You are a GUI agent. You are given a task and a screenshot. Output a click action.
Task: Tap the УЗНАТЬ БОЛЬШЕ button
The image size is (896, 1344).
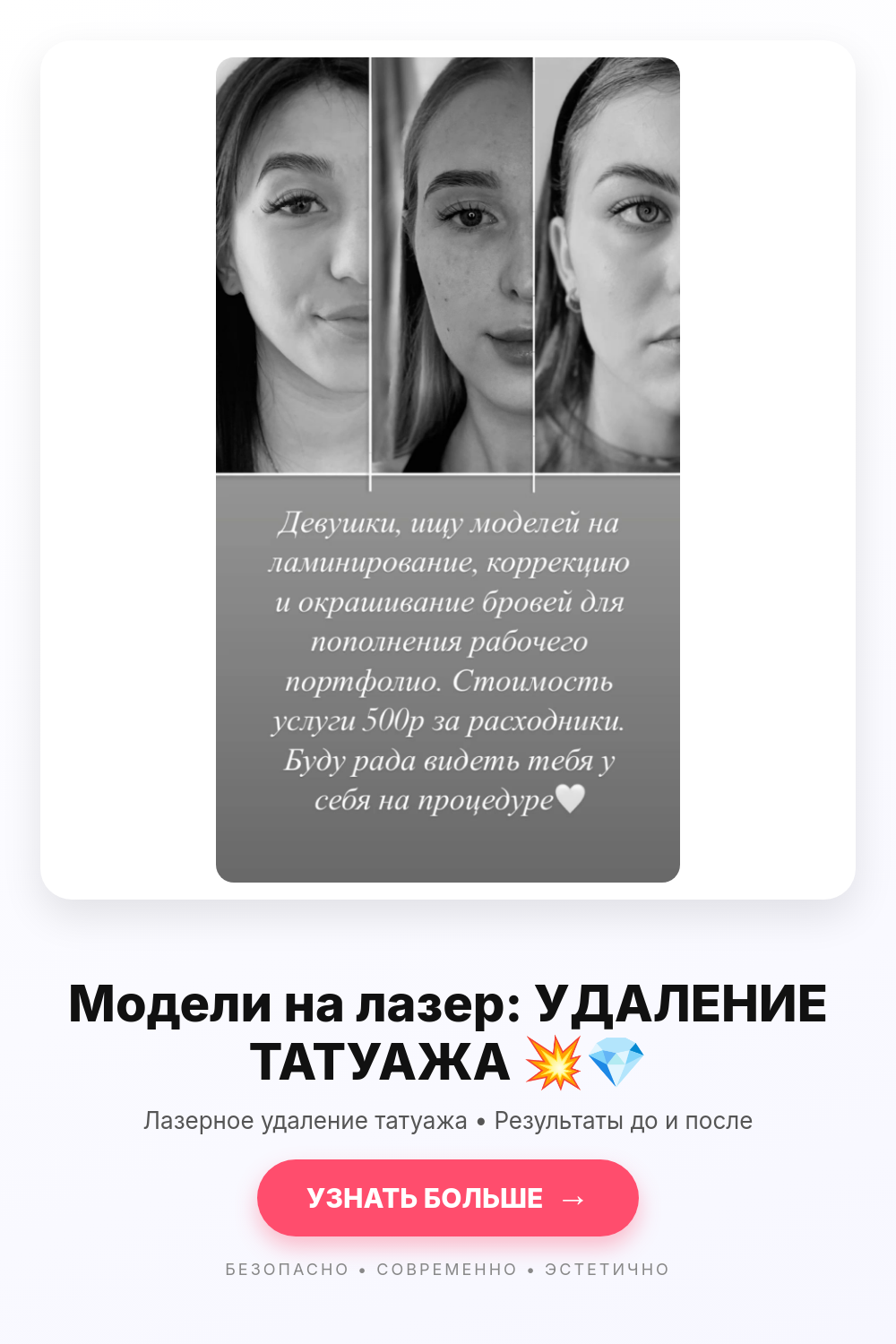coord(447,1198)
